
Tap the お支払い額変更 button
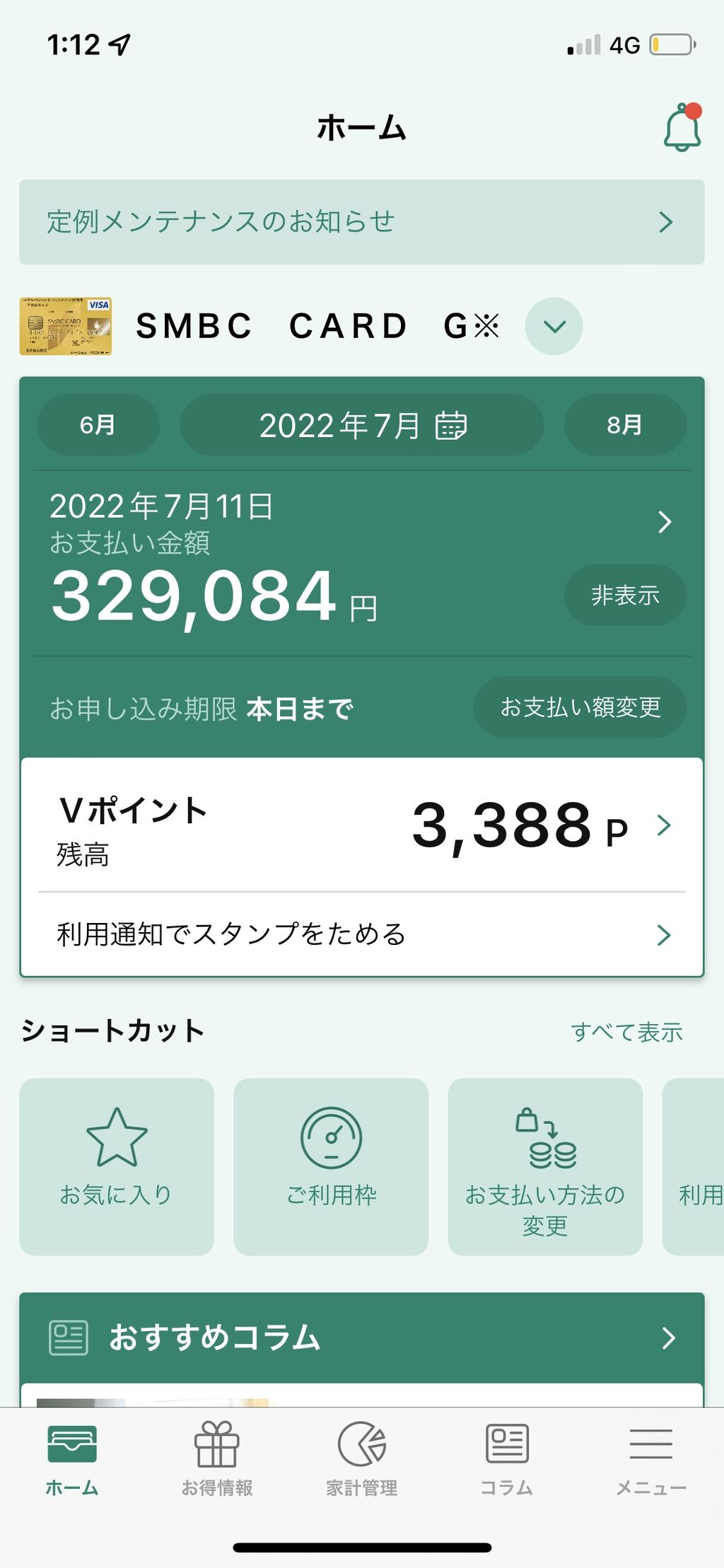click(x=580, y=707)
